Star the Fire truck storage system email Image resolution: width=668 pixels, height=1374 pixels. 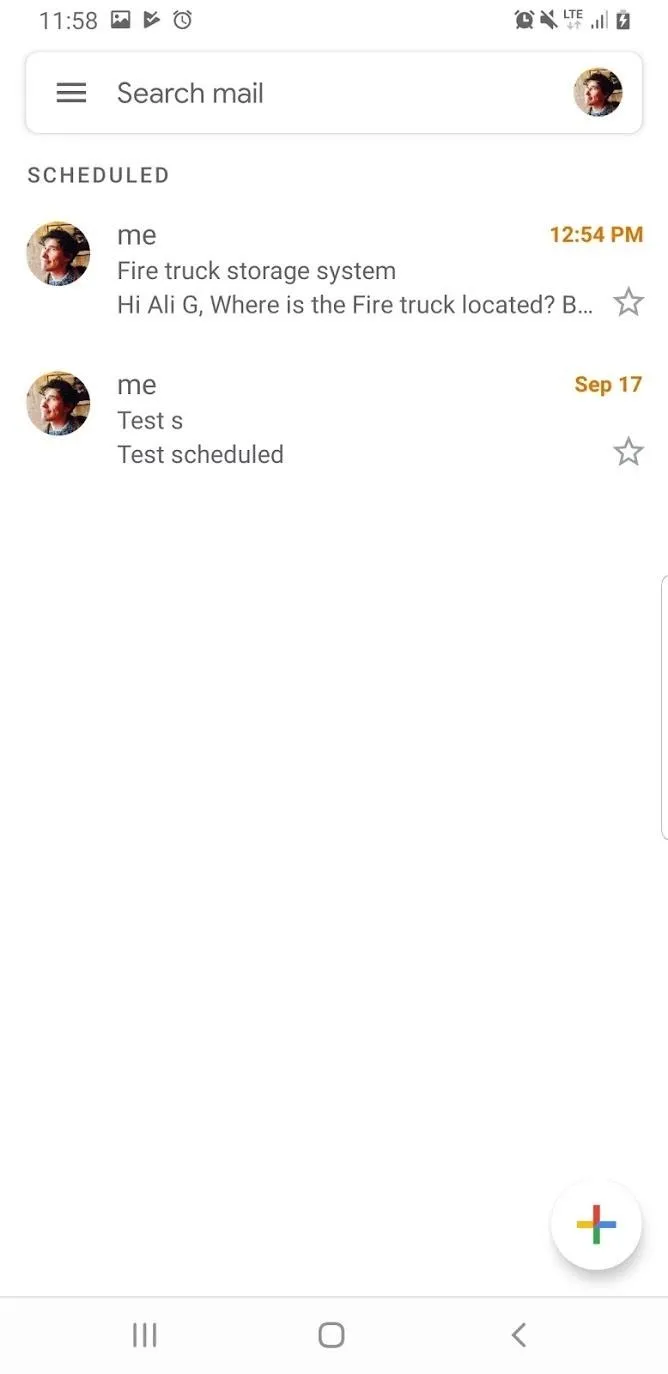click(x=628, y=302)
